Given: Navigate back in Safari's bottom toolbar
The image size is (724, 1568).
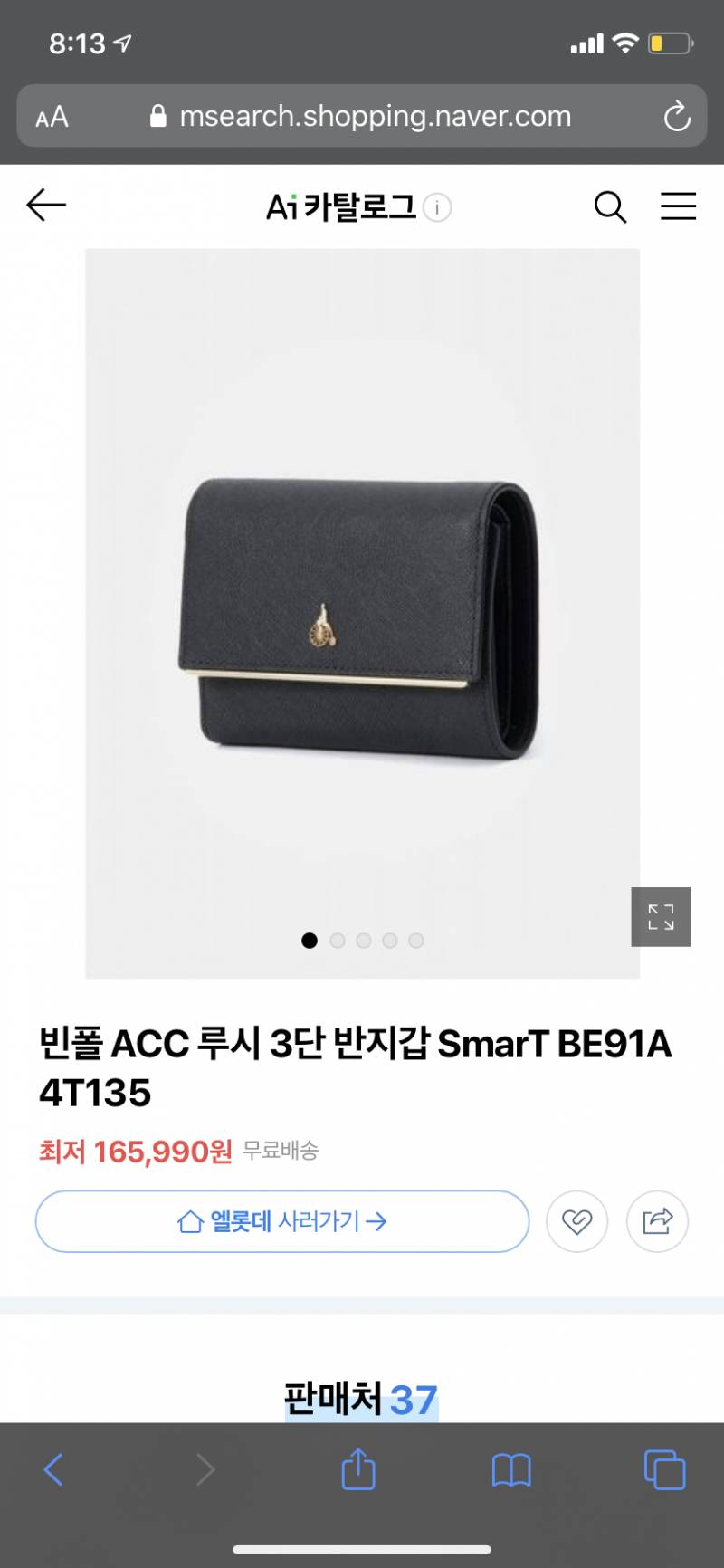Looking at the screenshot, I should point(54,1469).
